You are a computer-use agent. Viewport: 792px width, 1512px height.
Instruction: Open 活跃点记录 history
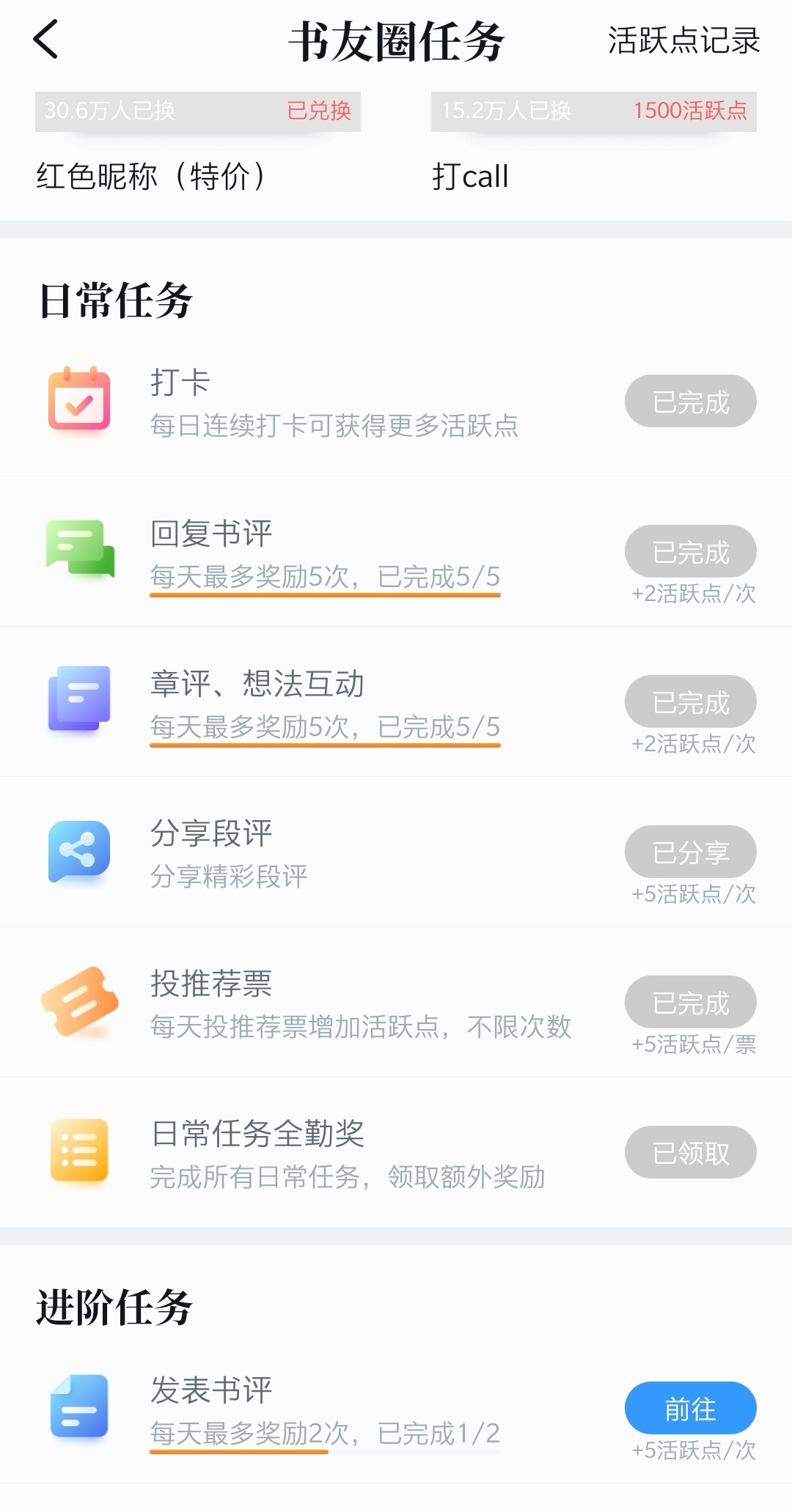683,41
